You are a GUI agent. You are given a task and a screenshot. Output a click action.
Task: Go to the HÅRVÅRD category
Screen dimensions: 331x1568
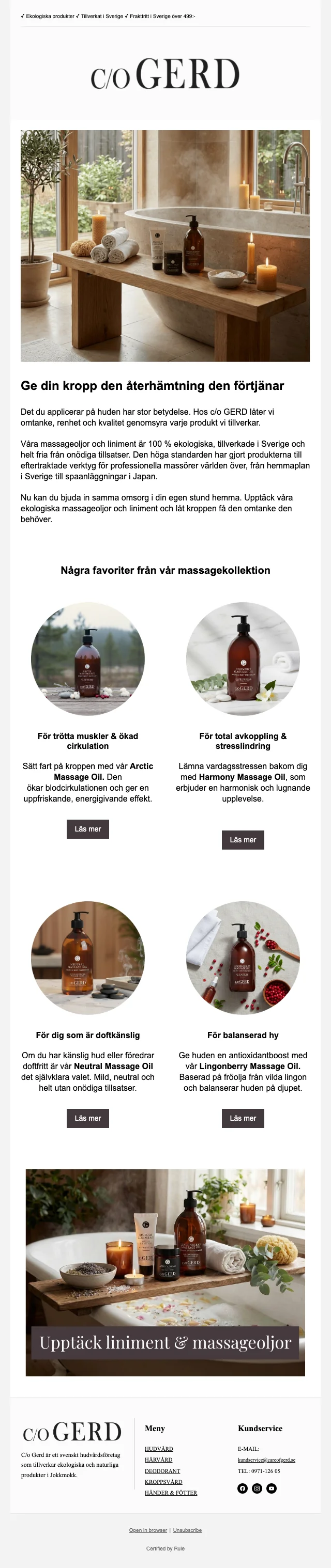pos(158,1460)
